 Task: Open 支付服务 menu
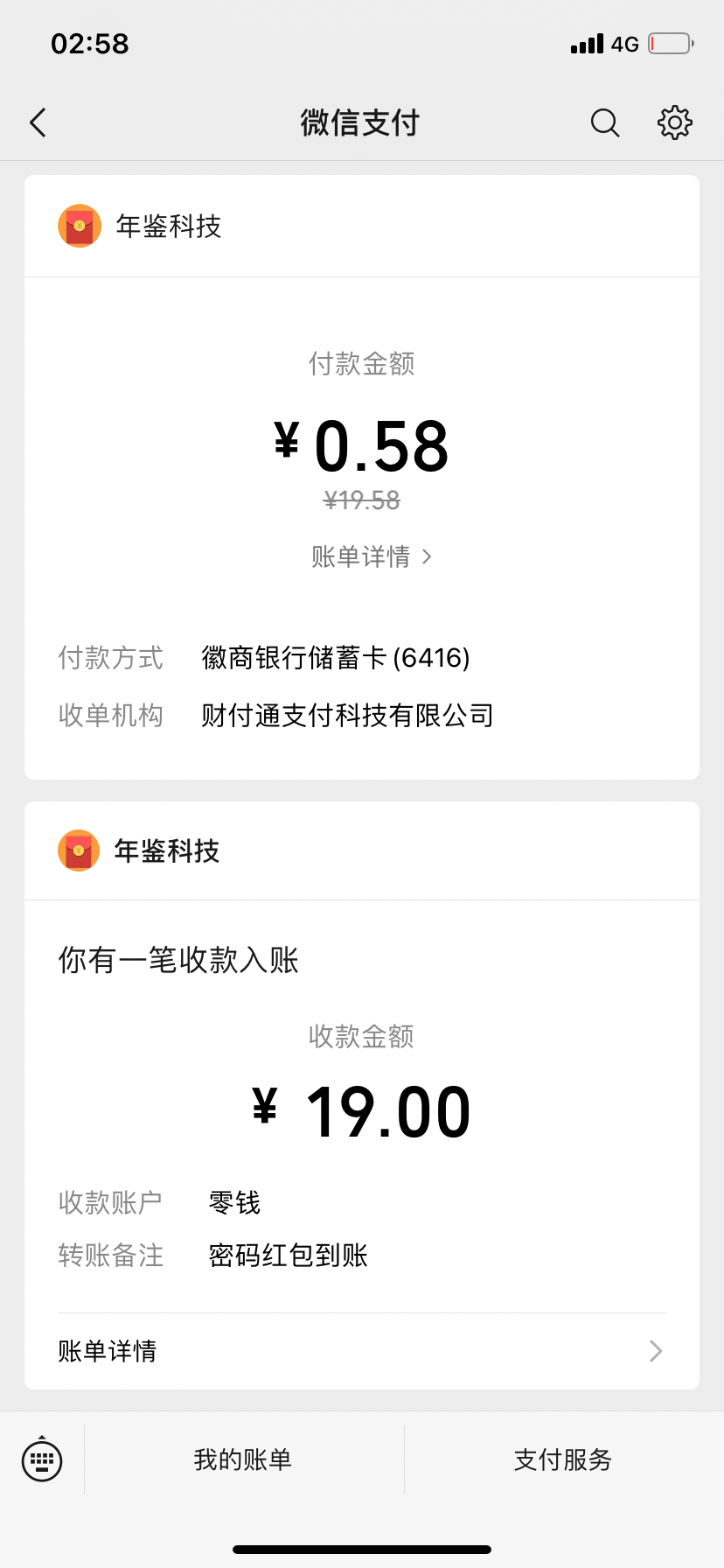(562, 1459)
